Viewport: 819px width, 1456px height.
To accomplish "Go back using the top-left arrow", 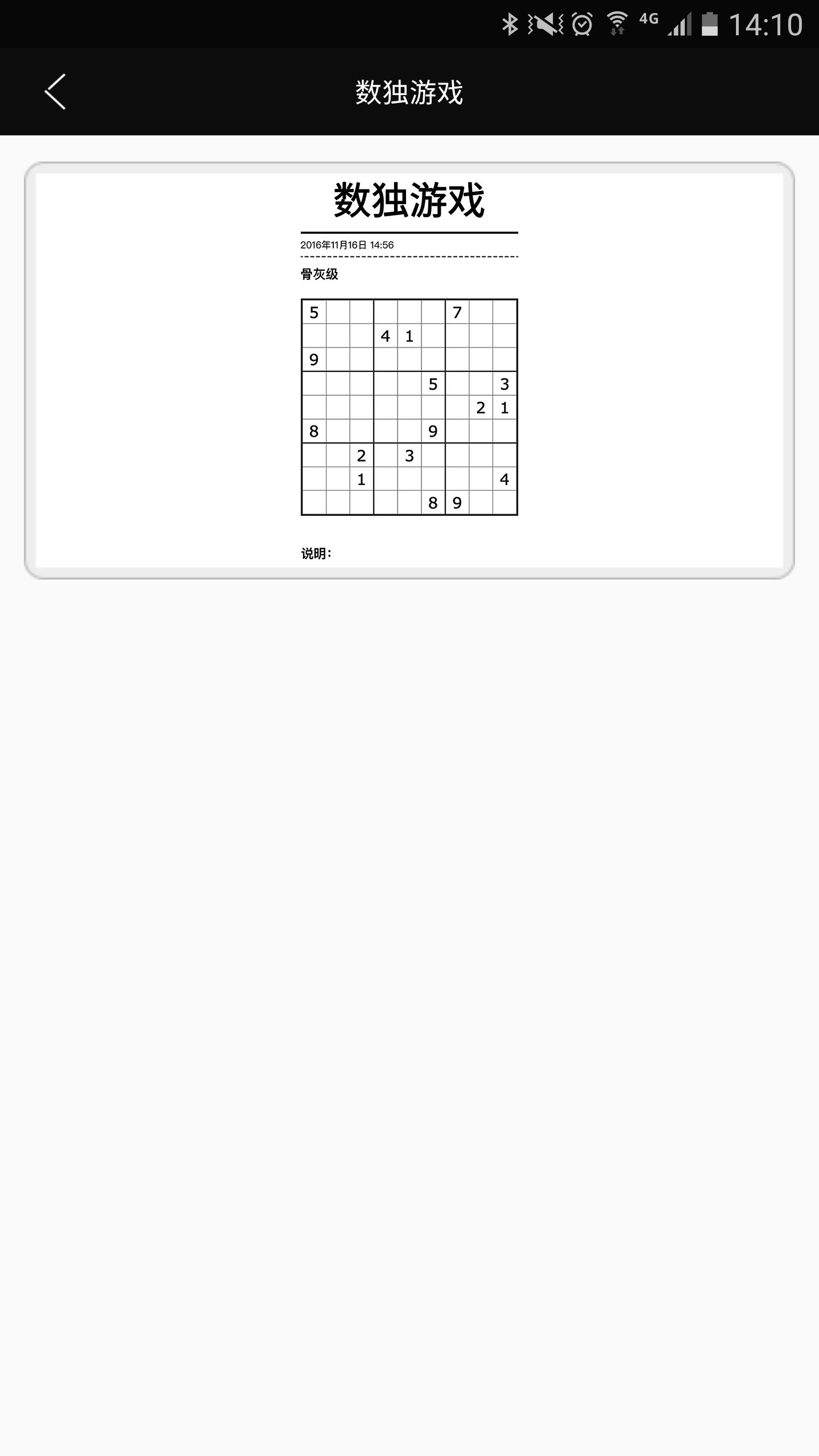I will coord(55,92).
